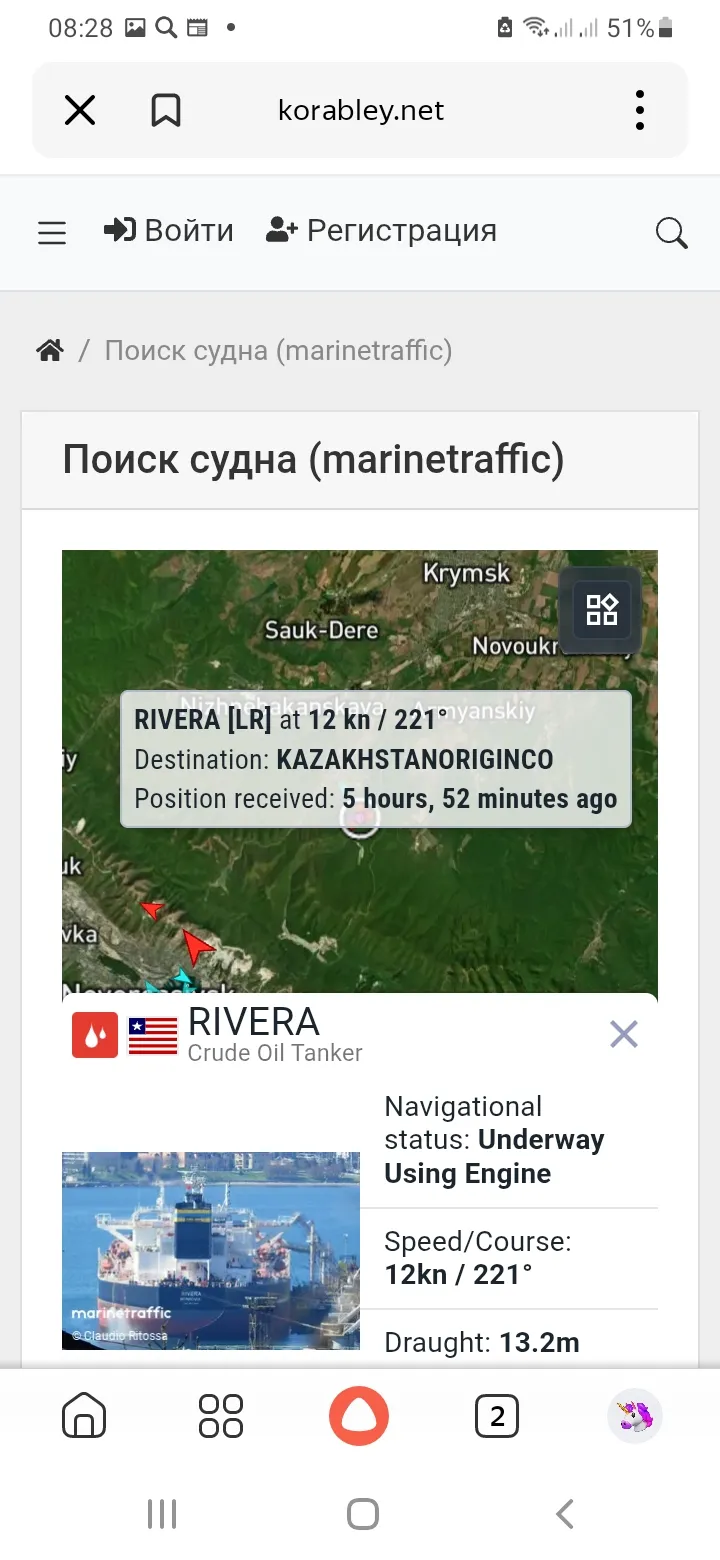Bookmark the korabley.net page

pyautogui.click(x=166, y=110)
